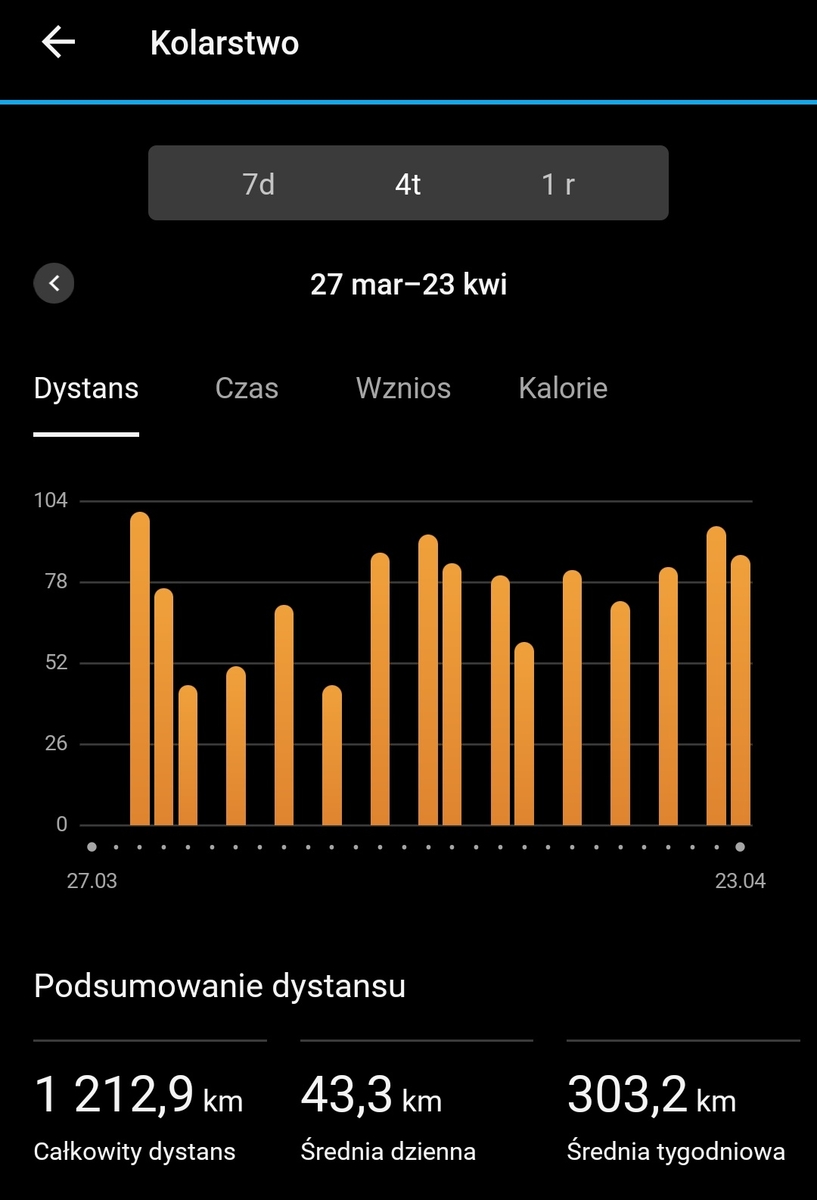Go back from Kolarstwo screen
Screen dimensions: 817x1200
(58, 43)
